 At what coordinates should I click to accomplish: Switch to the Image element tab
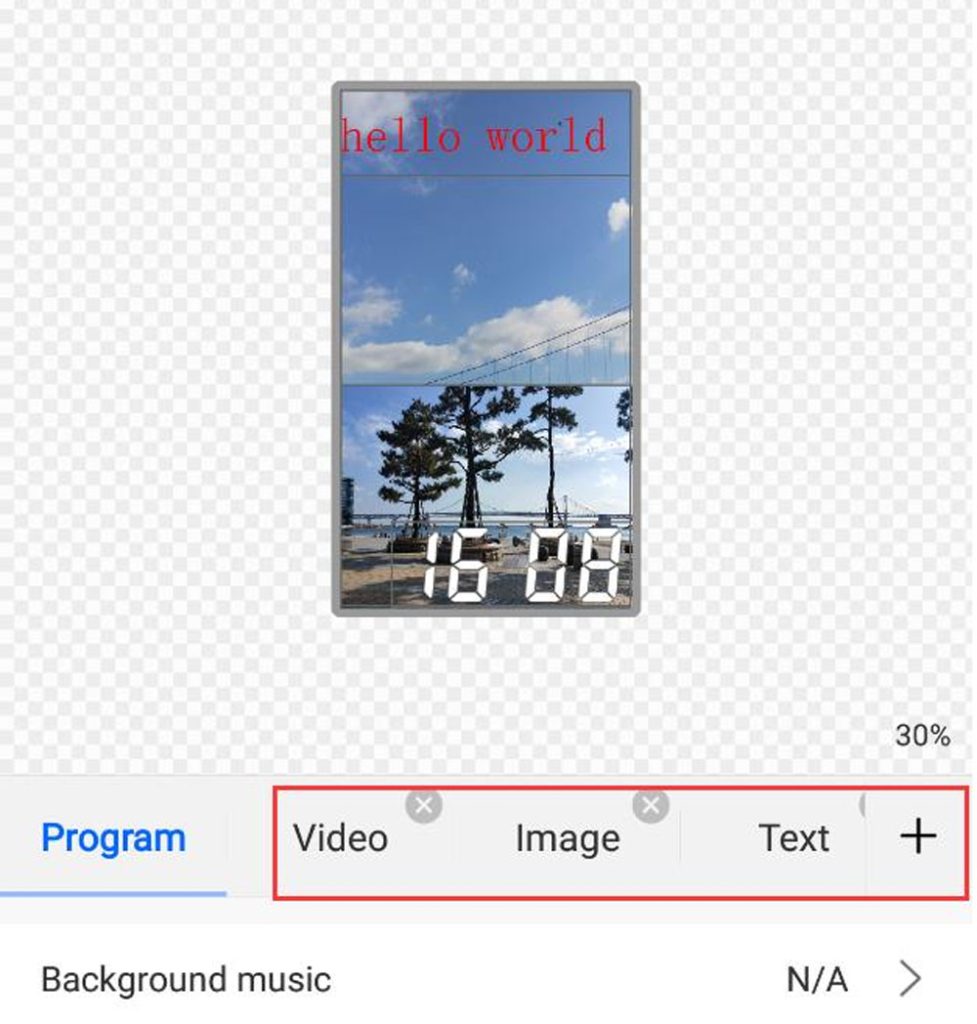(567, 838)
